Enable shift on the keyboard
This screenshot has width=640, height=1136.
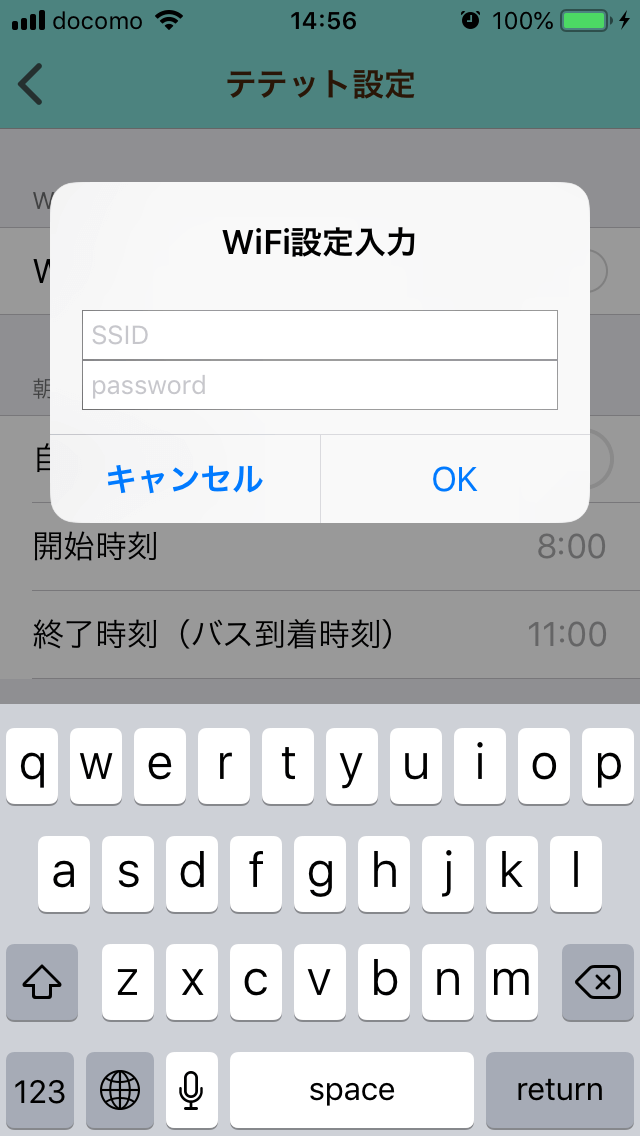42,982
